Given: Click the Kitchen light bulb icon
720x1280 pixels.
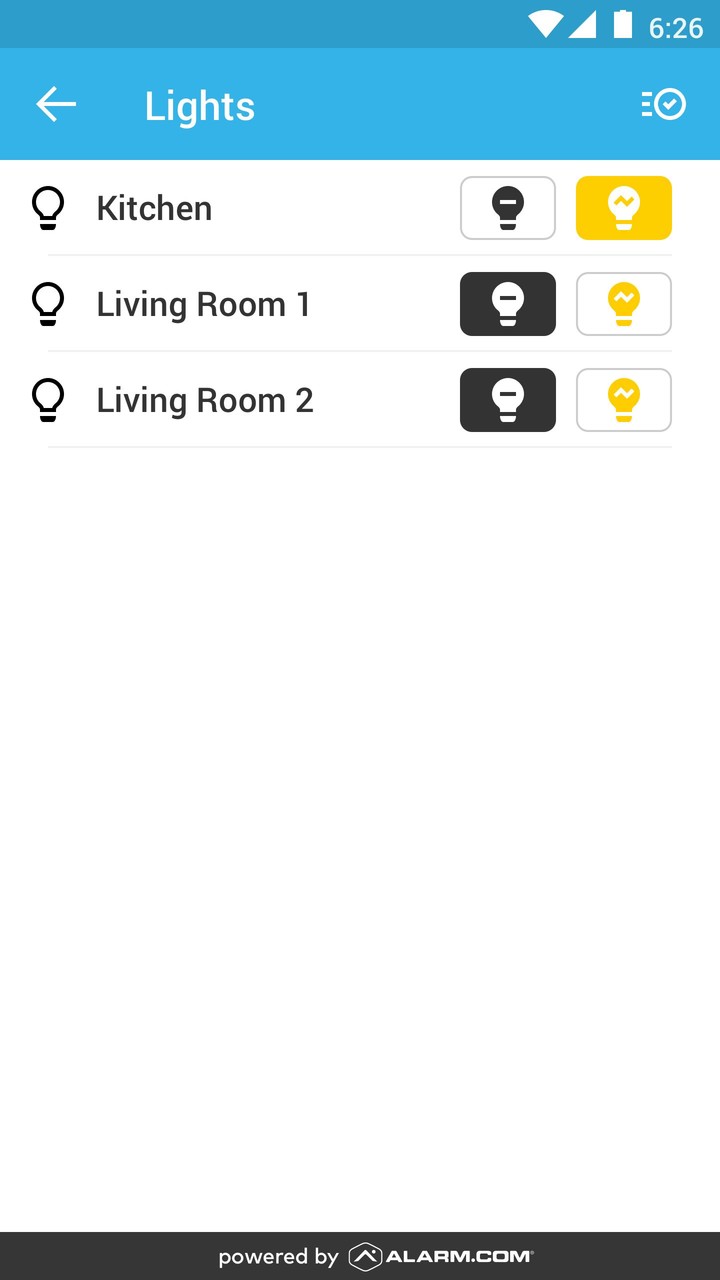Looking at the screenshot, I should point(47,207).
